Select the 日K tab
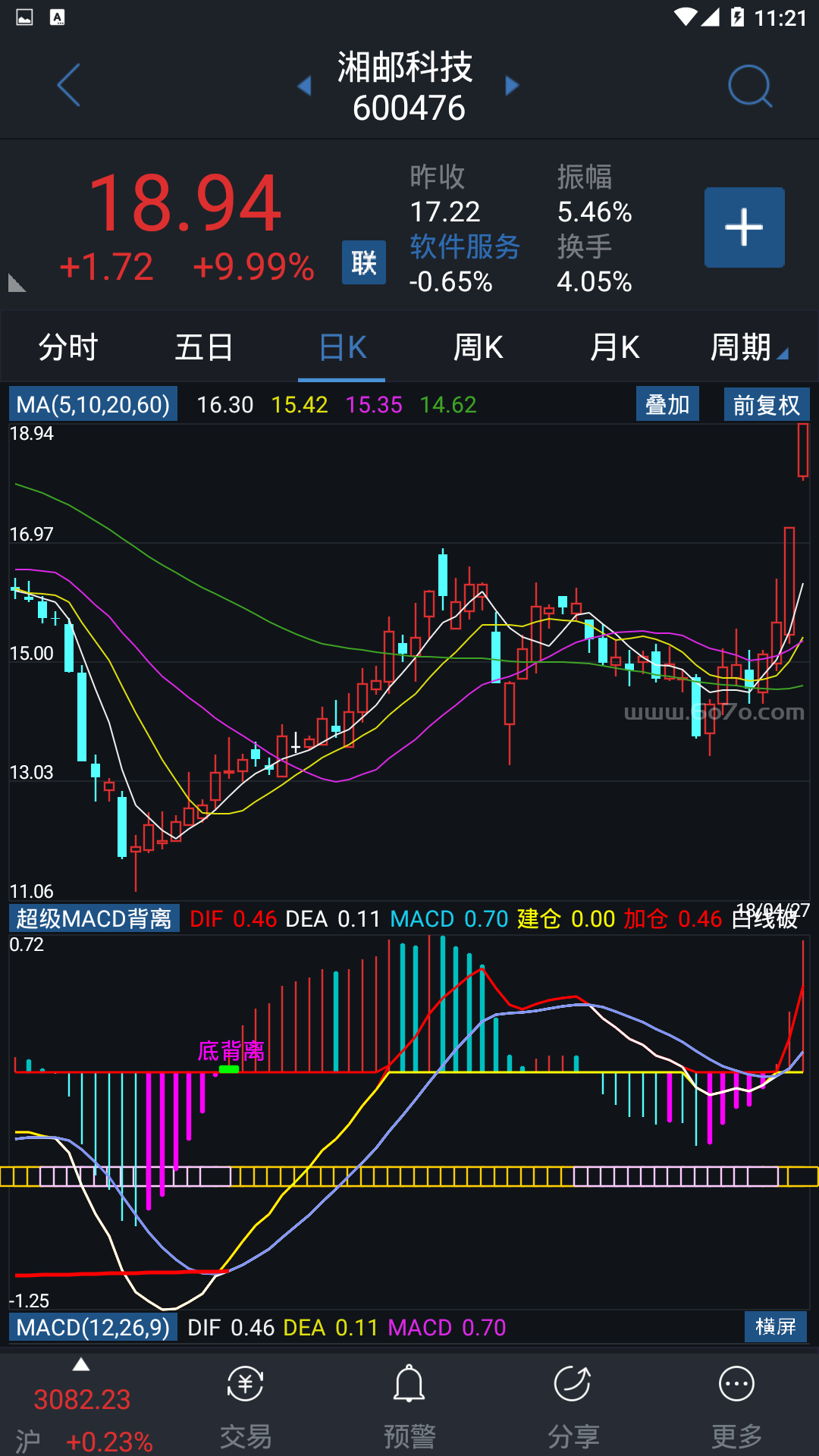Image resolution: width=819 pixels, height=1456 pixels. (342, 347)
